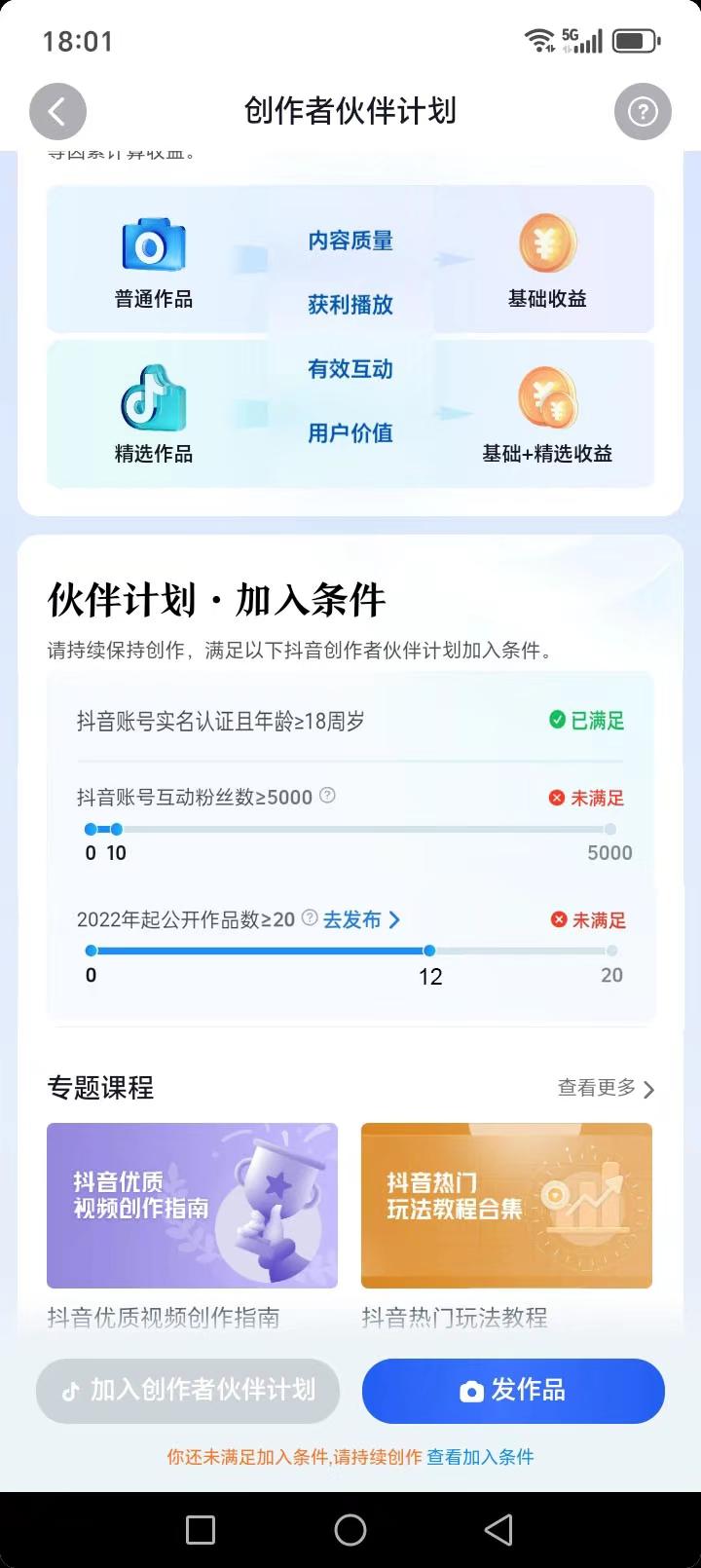Tap the green checkmark beside 已满足
This screenshot has width=701, height=1568.
(x=556, y=721)
